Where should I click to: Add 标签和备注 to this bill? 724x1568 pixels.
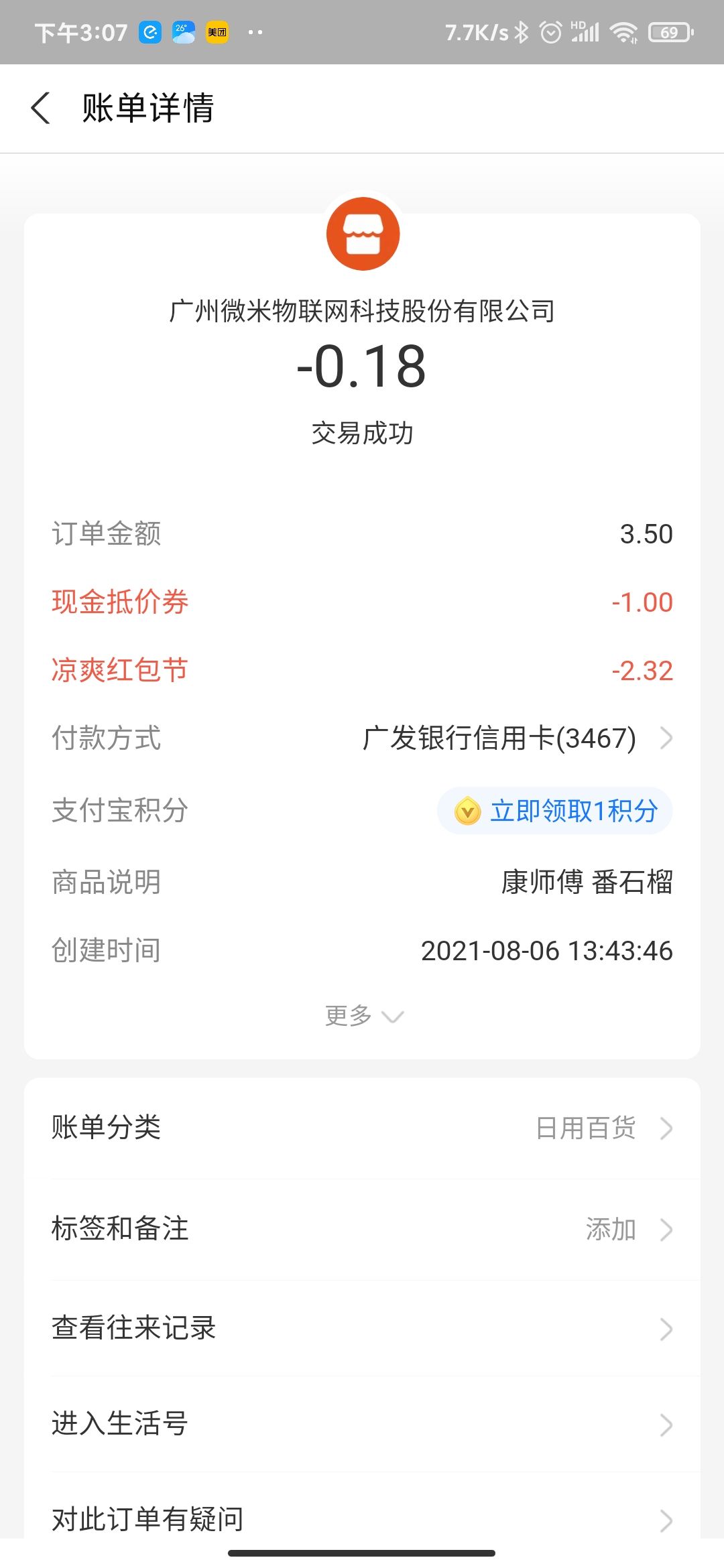362,1230
